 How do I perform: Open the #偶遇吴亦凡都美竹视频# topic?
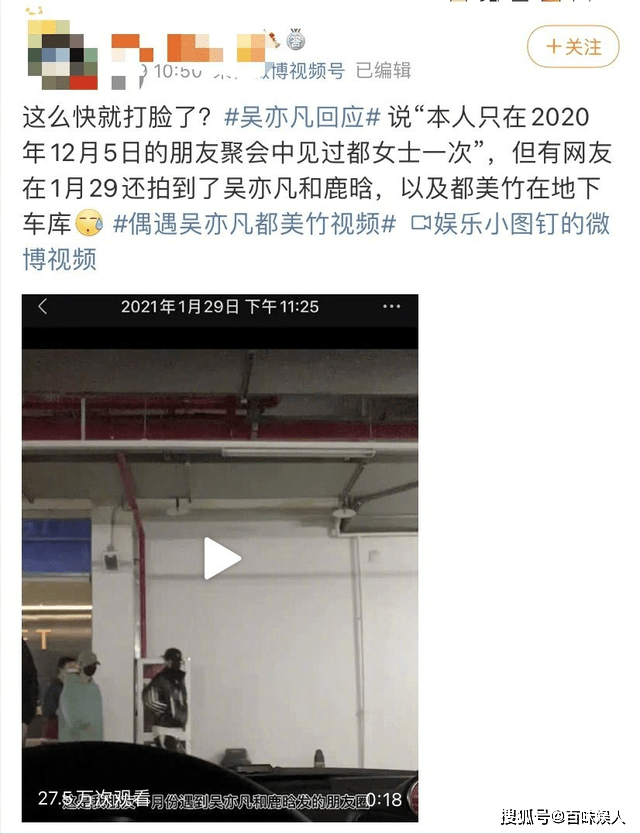point(254,222)
